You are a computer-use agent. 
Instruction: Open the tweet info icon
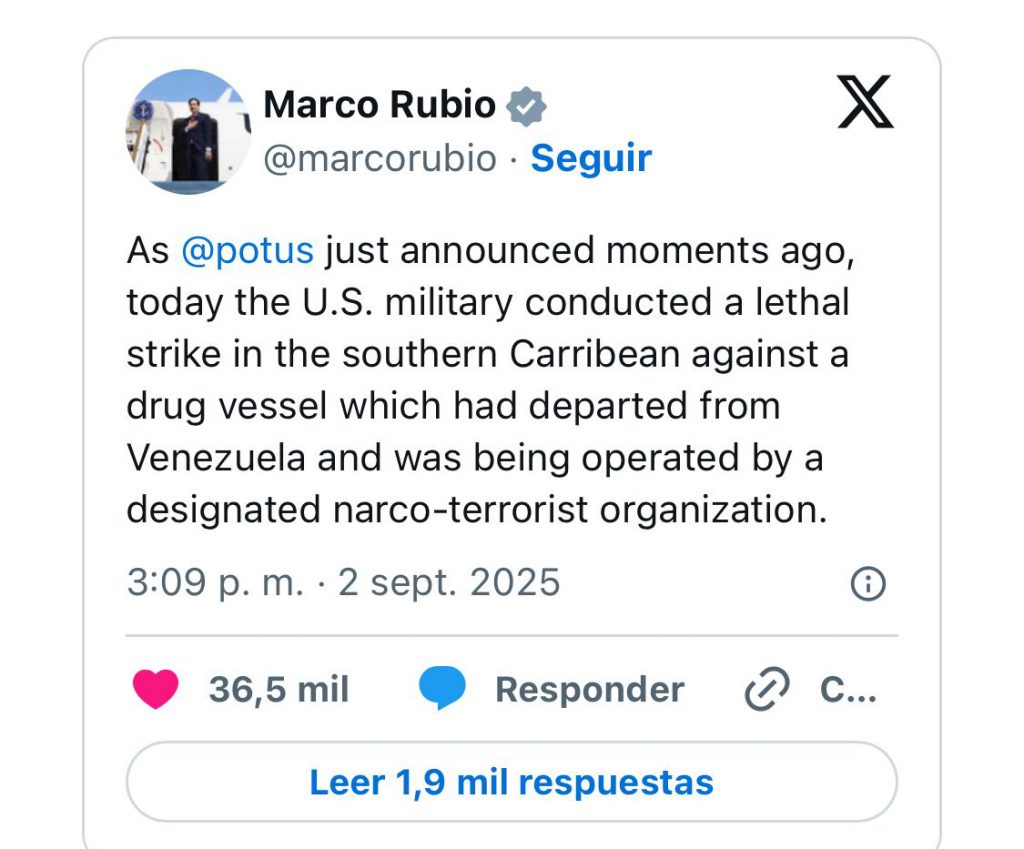click(x=867, y=584)
